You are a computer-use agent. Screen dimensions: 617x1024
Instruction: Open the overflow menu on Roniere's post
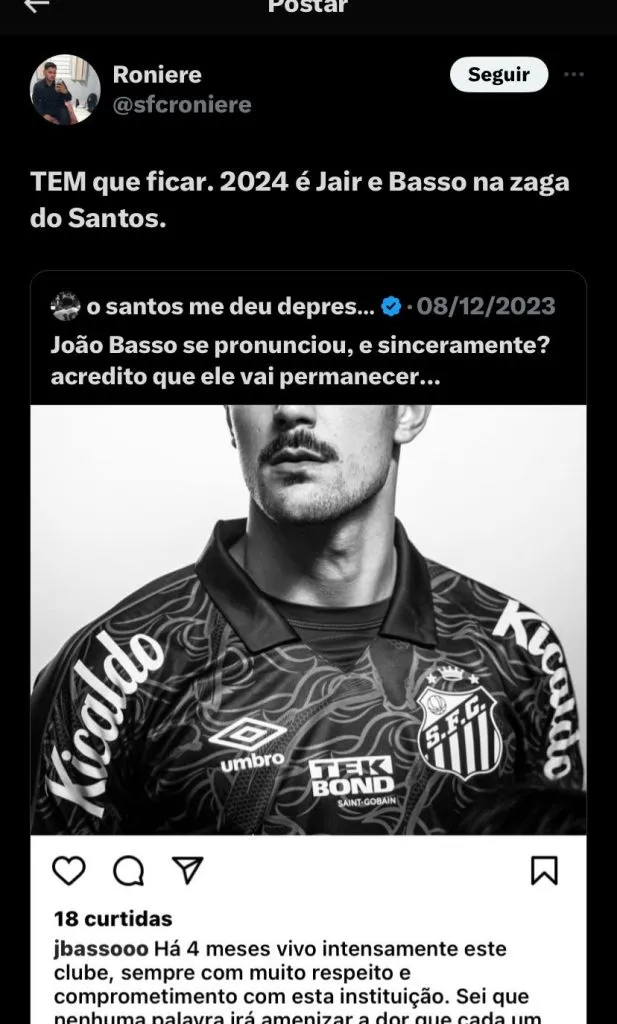[573, 75]
